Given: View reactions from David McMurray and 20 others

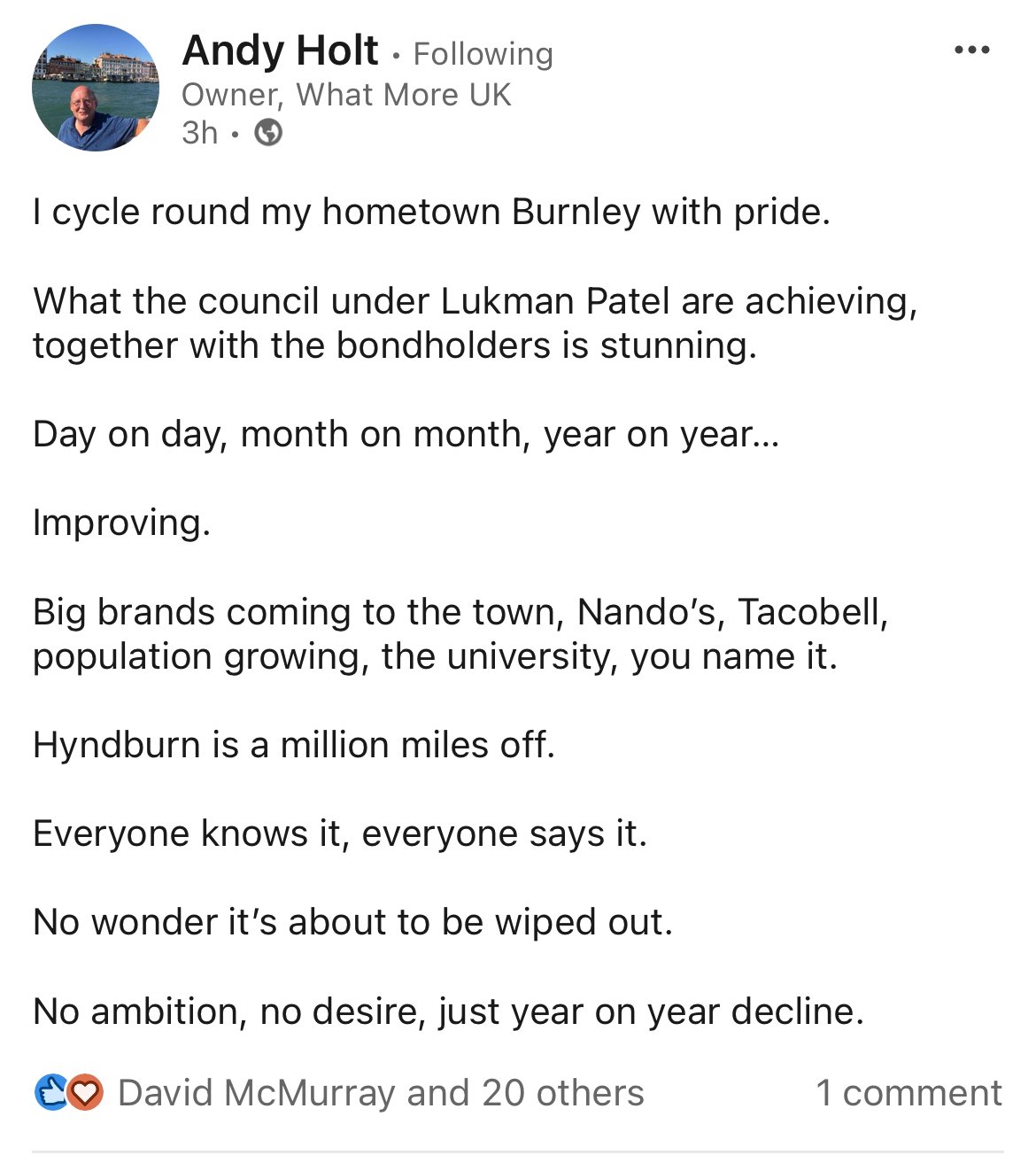Looking at the screenshot, I should click(x=381, y=1093).
